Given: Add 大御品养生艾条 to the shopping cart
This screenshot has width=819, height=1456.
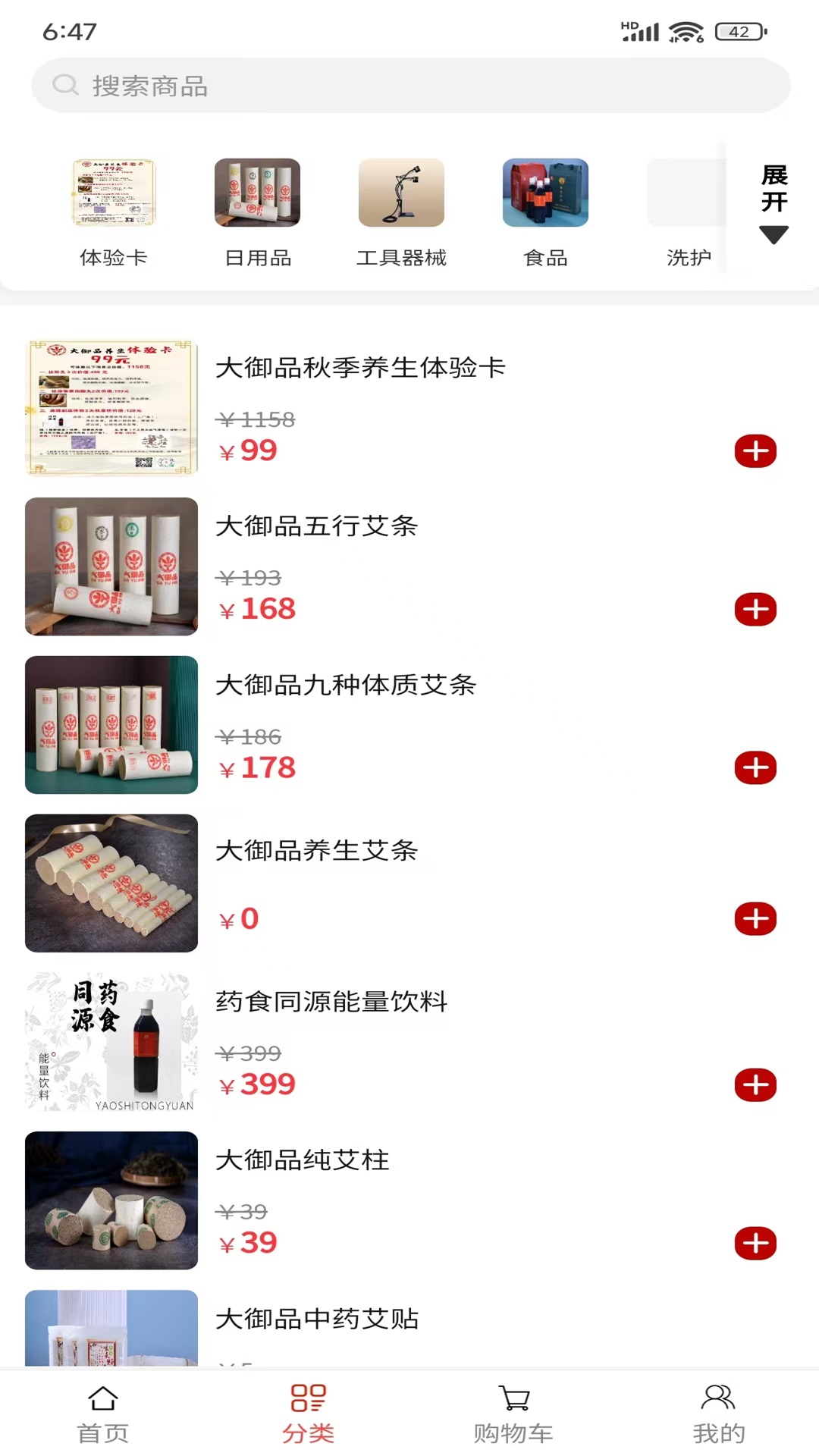Looking at the screenshot, I should click(x=755, y=919).
